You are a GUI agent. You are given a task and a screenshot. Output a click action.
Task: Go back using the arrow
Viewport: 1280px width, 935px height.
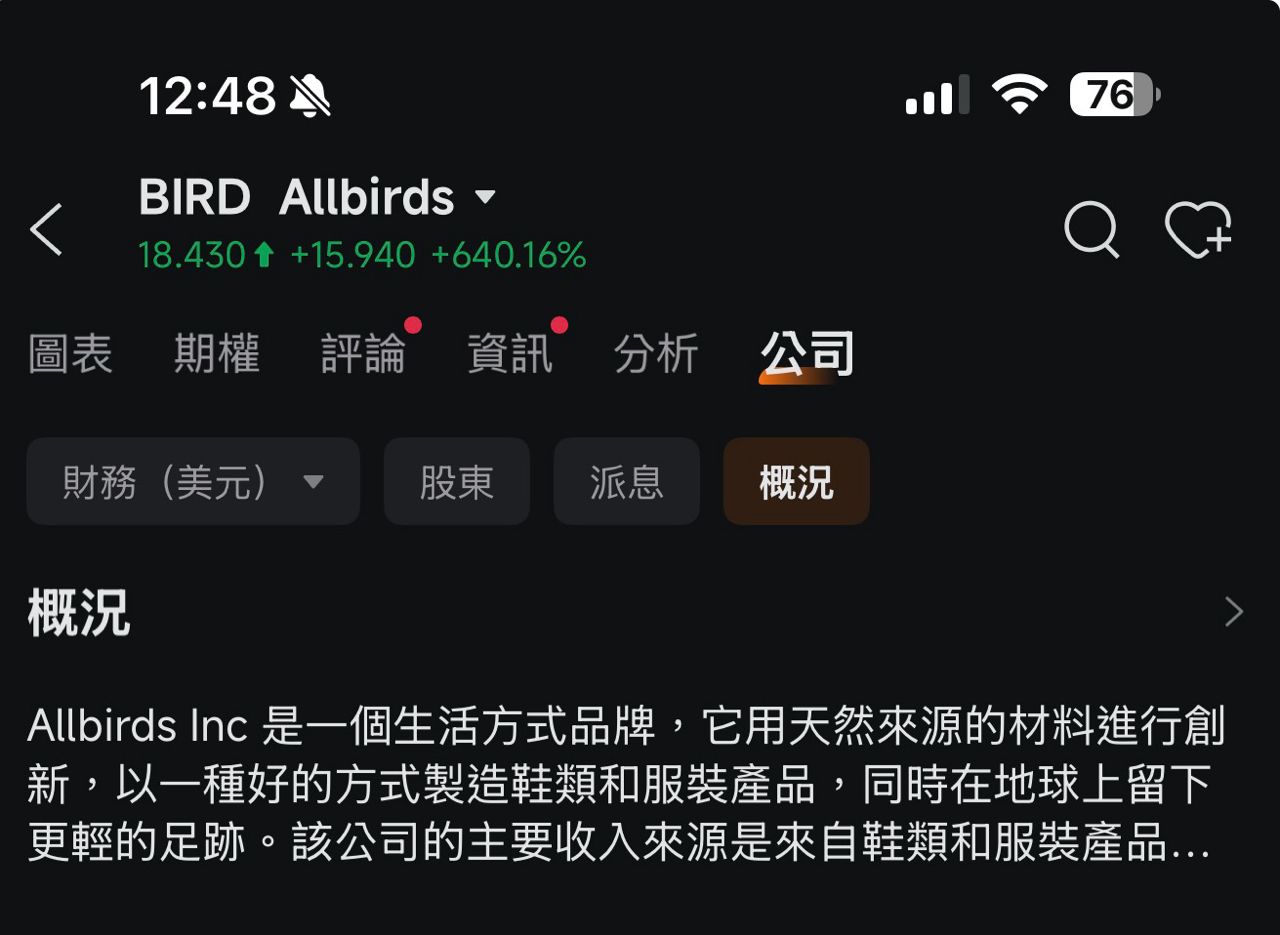(46, 229)
